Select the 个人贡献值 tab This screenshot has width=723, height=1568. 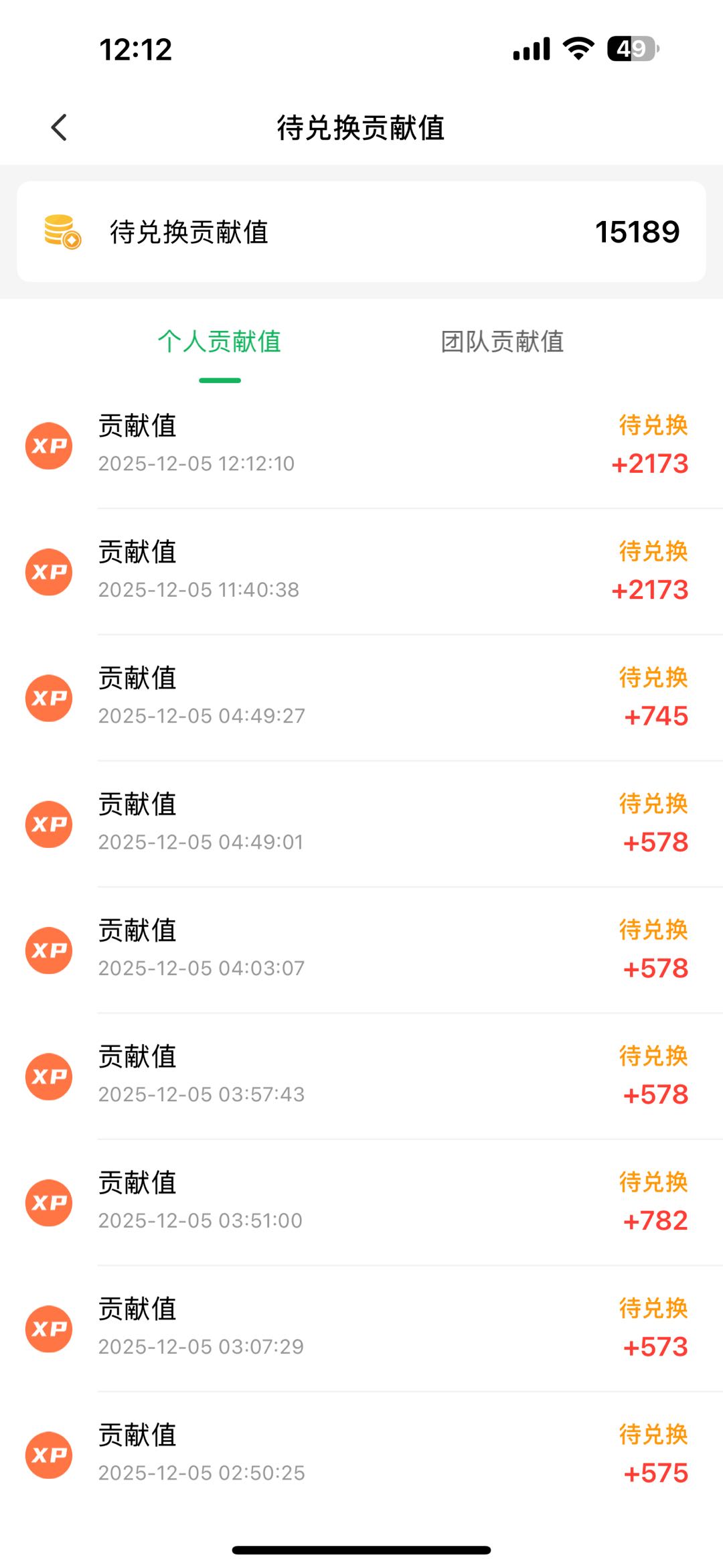point(220,342)
